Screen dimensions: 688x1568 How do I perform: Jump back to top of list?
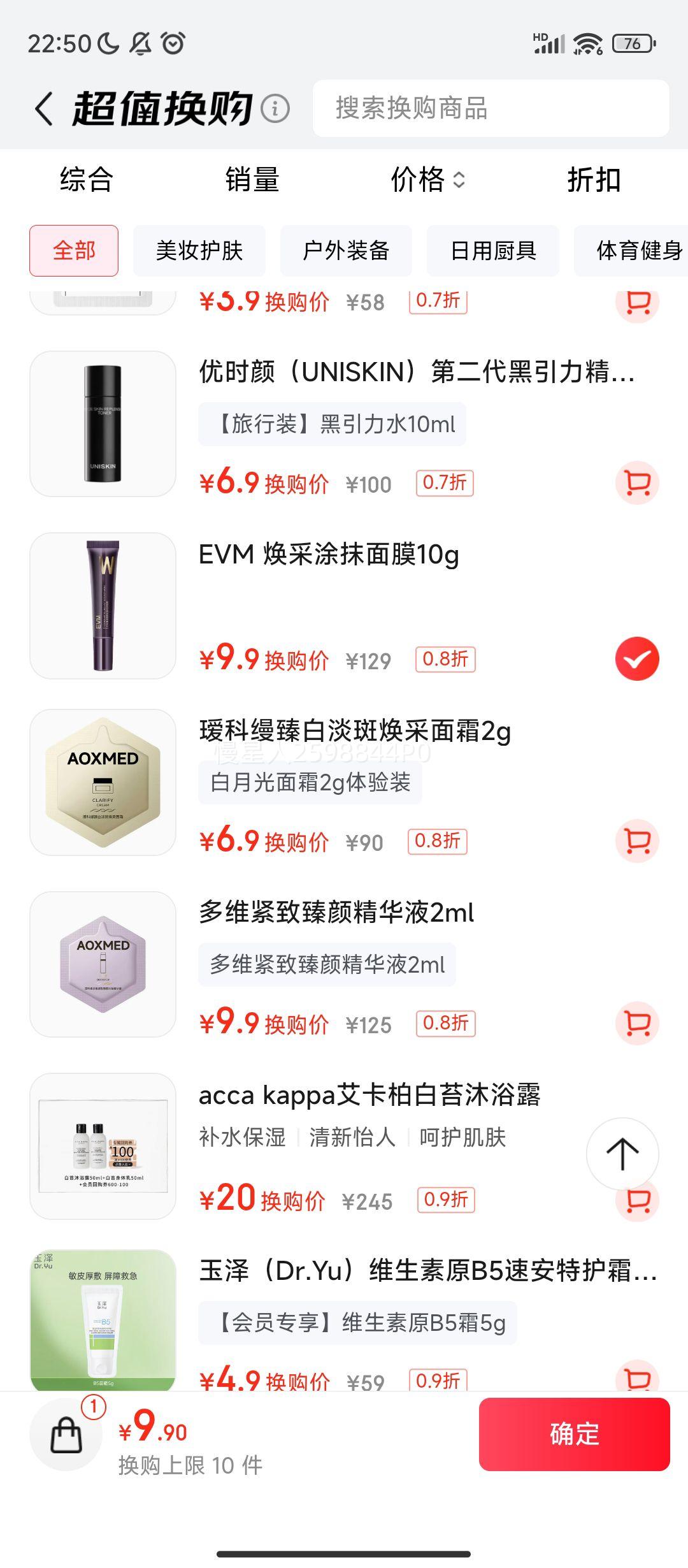tap(622, 1153)
